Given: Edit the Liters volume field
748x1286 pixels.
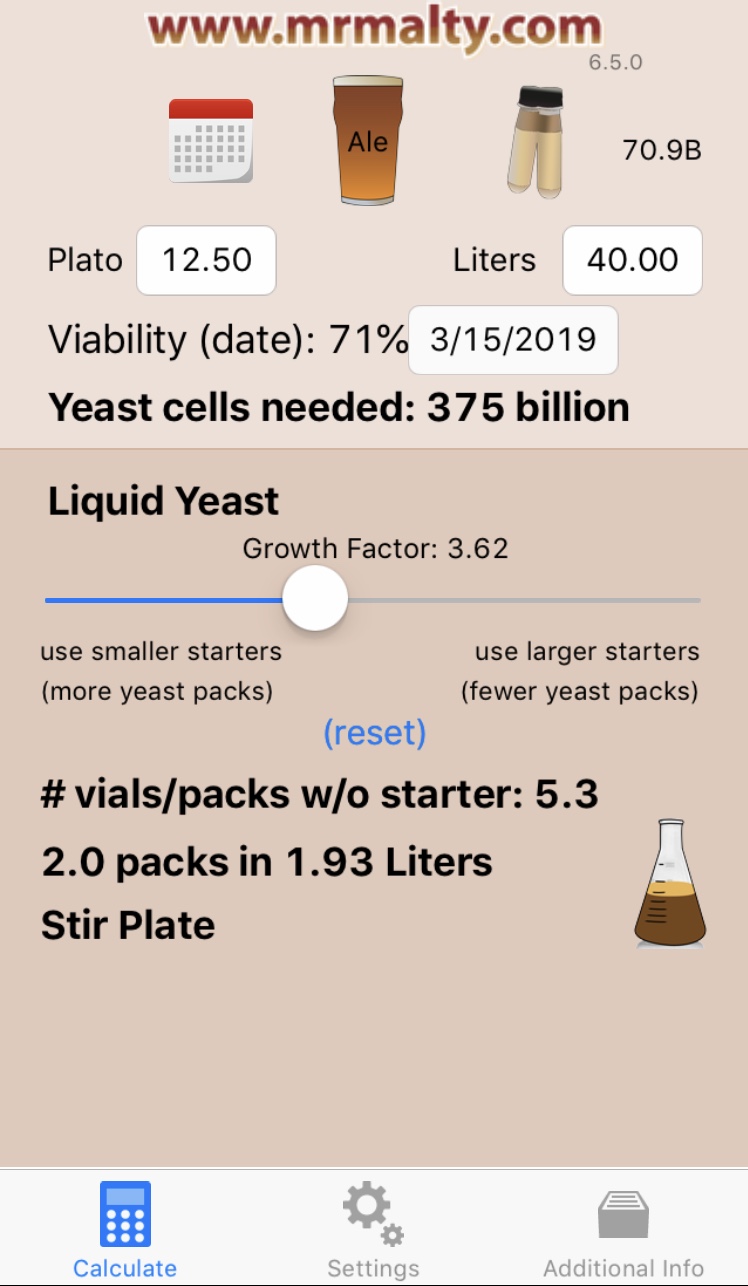Looking at the screenshot, I should 632,260.
